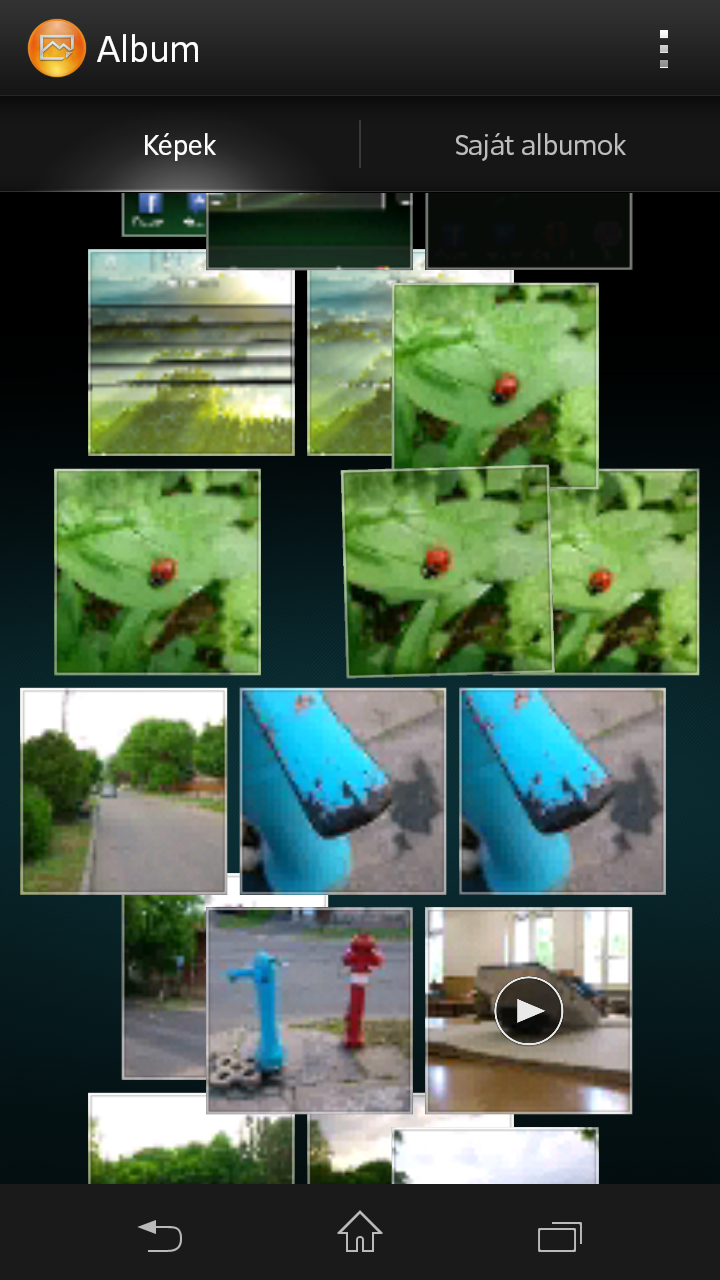Switch to the Képek tab

[180, 145]
